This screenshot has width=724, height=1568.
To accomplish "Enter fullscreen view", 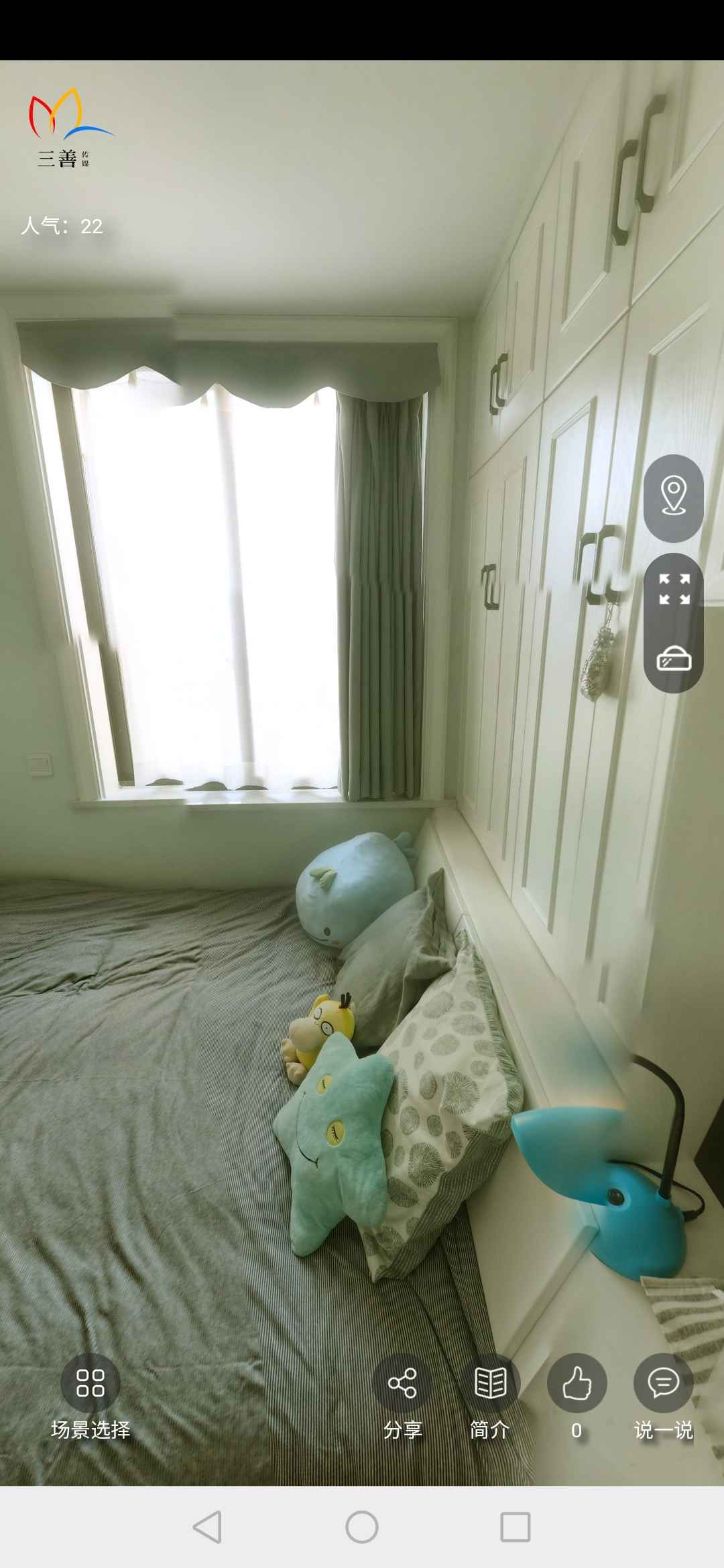I will 674,590.
